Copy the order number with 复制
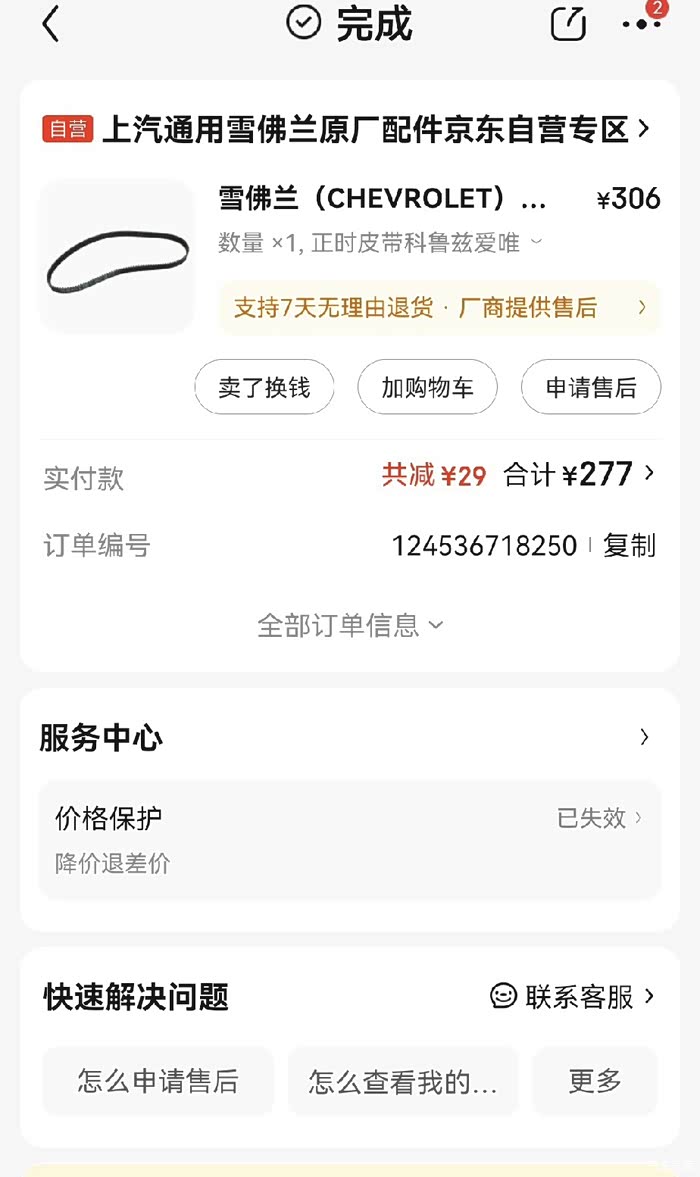 (x=629, y=545)
